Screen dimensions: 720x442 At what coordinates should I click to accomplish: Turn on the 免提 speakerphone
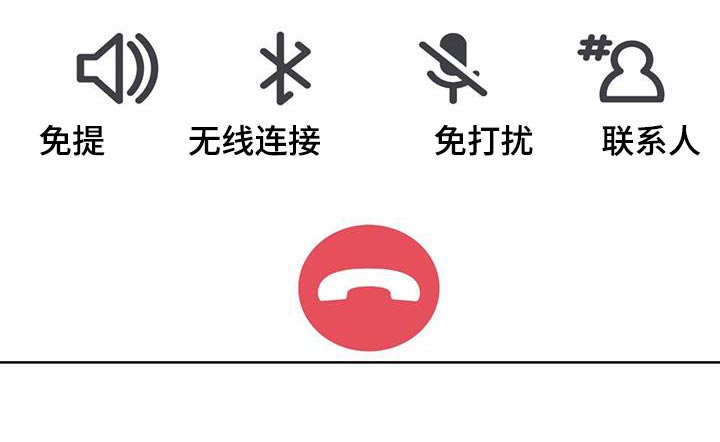(116, 68)
